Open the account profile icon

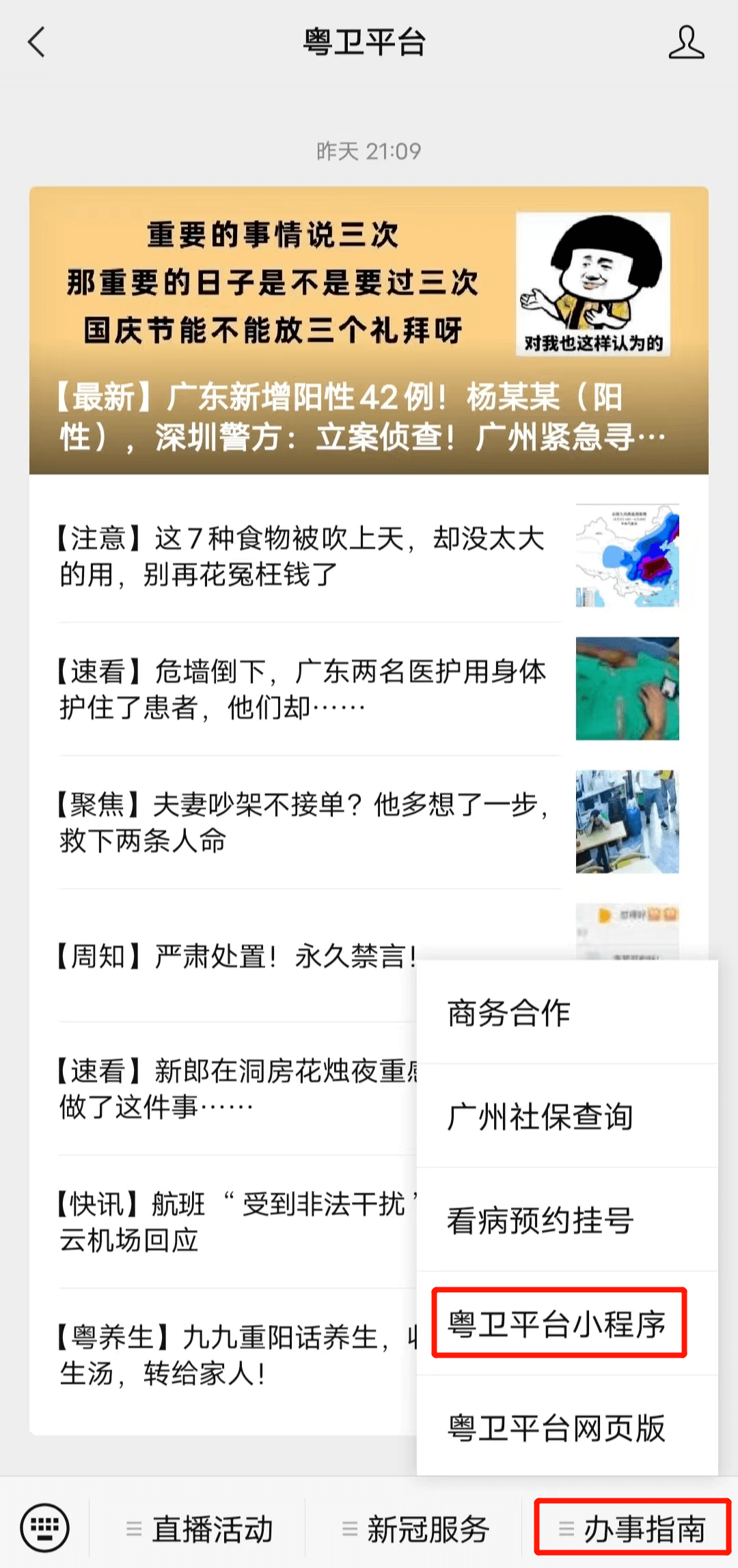point(686,42)
